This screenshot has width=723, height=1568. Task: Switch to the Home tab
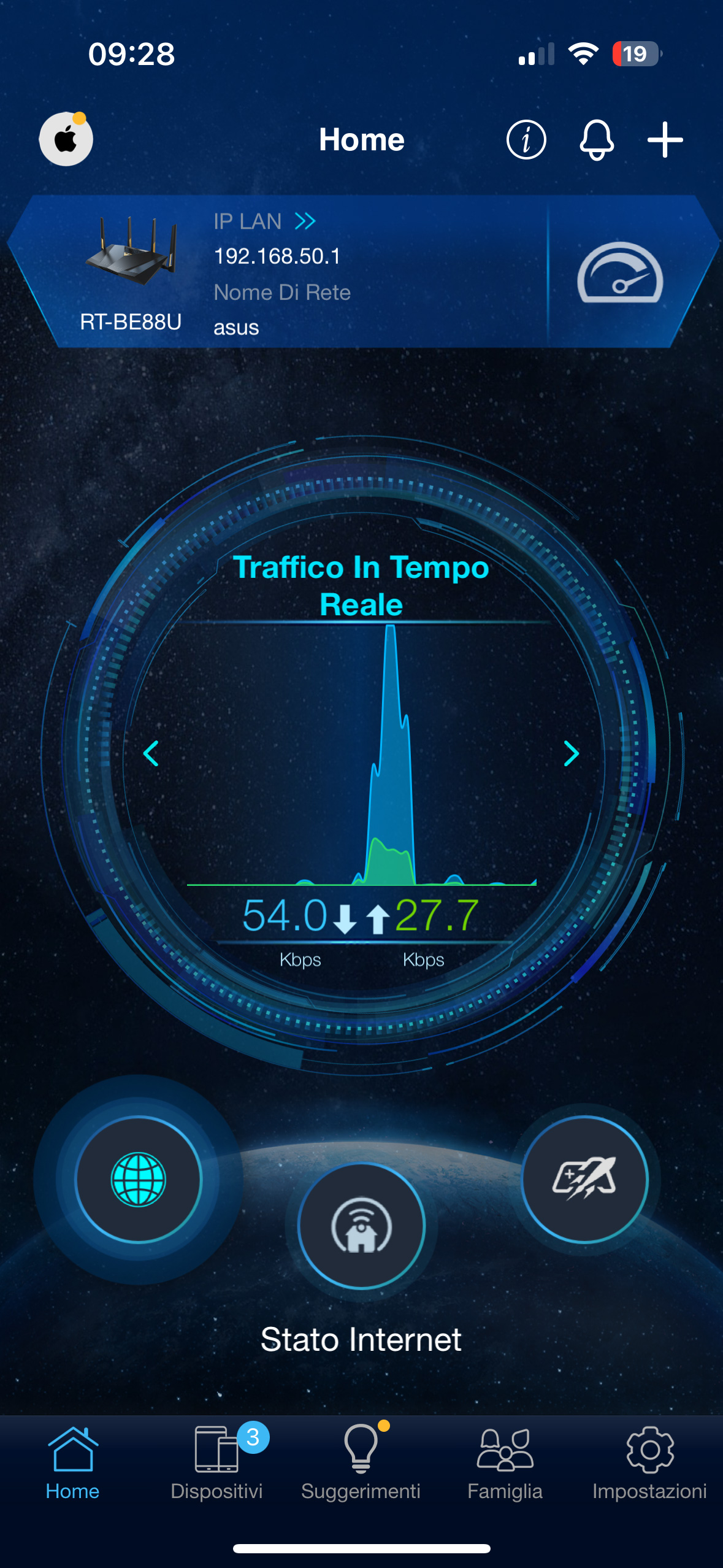[x=72, y=1462]
